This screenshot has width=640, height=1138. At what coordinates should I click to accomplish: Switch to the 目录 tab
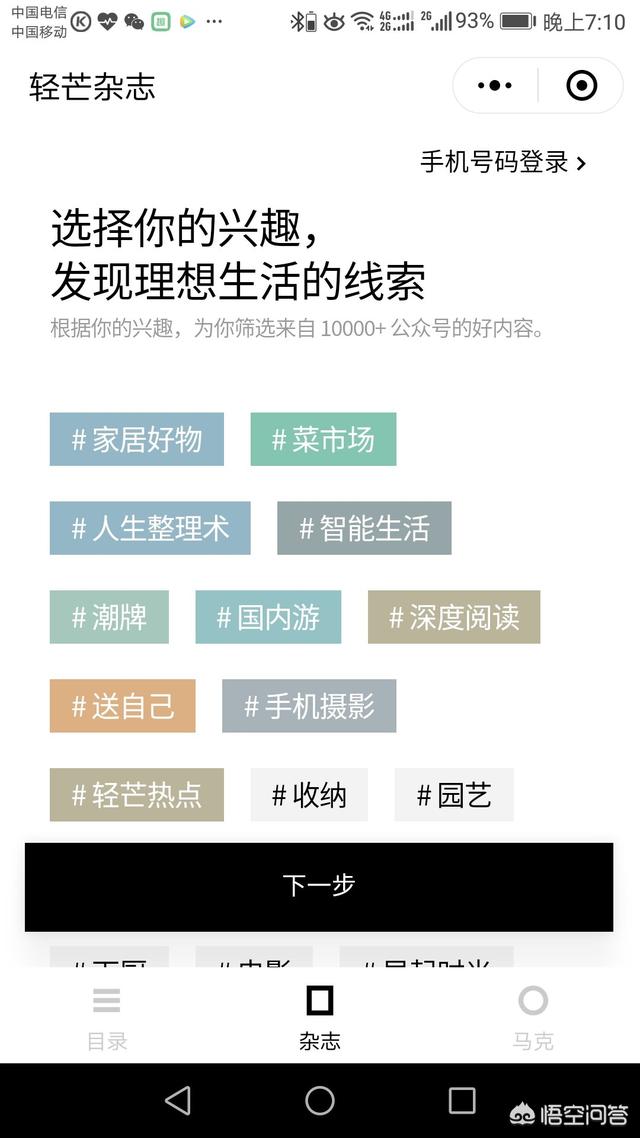point(107,1016)
